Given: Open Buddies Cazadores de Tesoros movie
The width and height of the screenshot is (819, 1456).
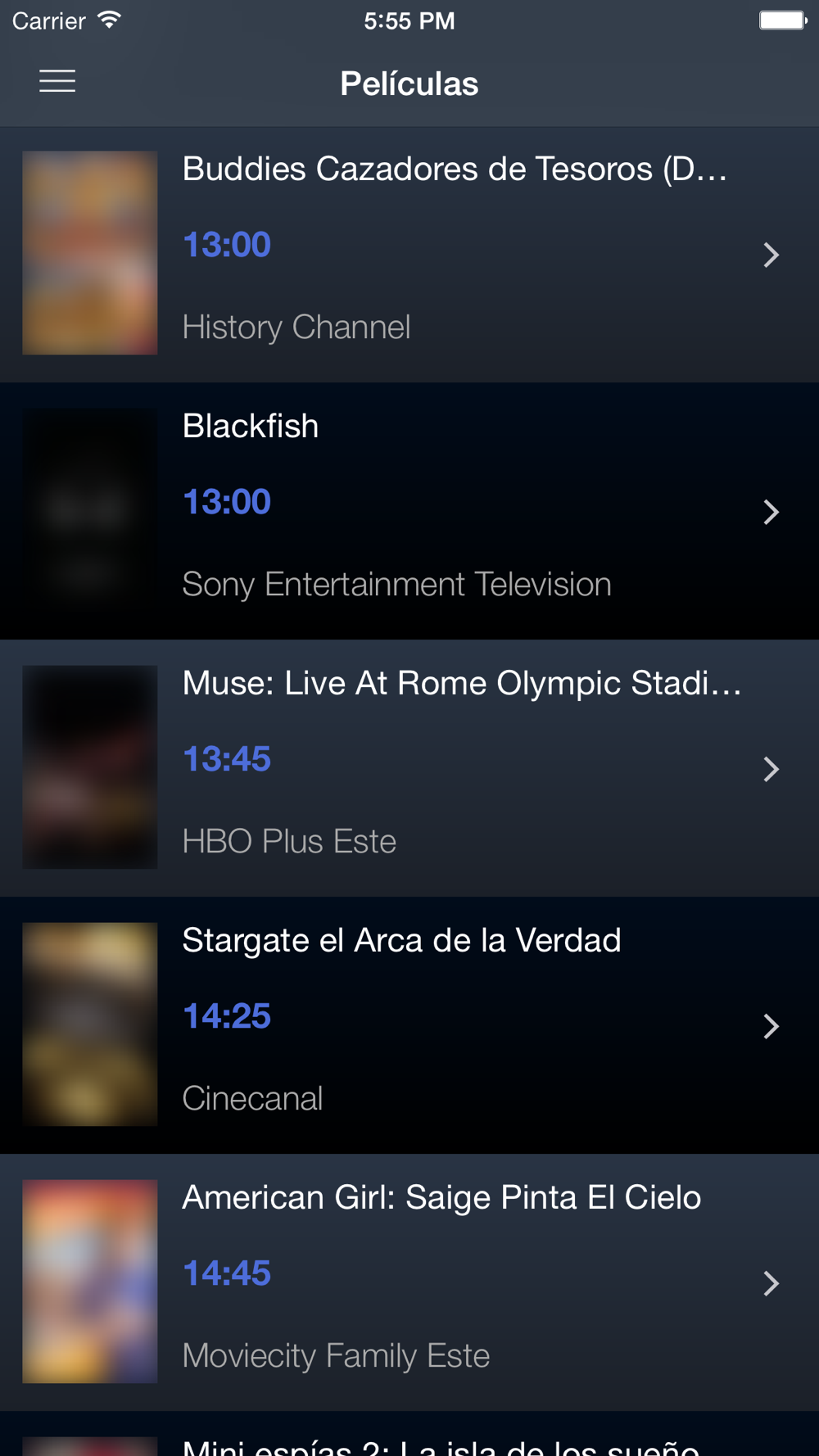Looking at the screenshot, I should pos(409,254).
